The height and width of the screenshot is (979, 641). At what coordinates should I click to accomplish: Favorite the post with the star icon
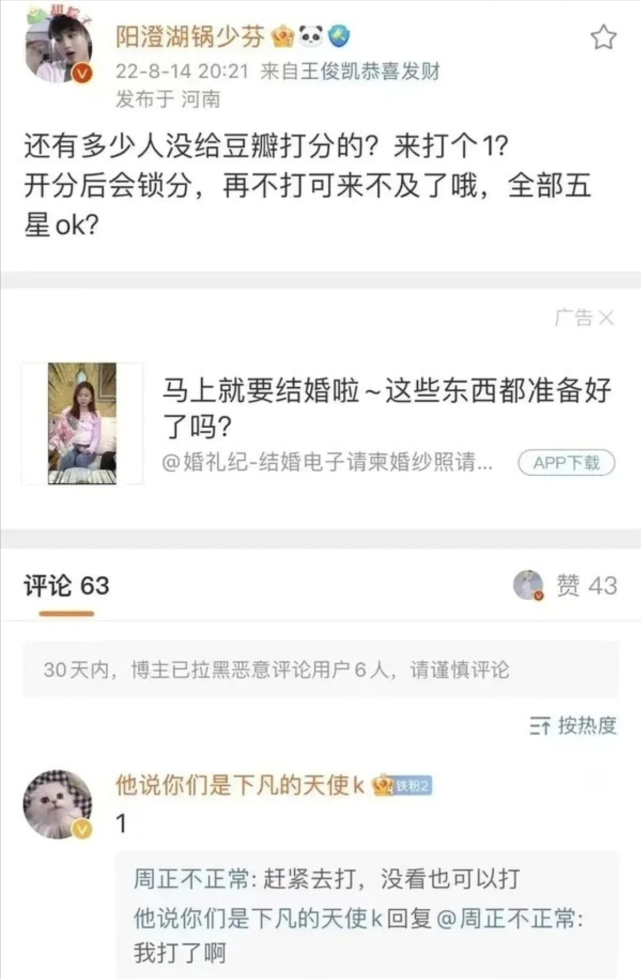[x=603, y=39]
